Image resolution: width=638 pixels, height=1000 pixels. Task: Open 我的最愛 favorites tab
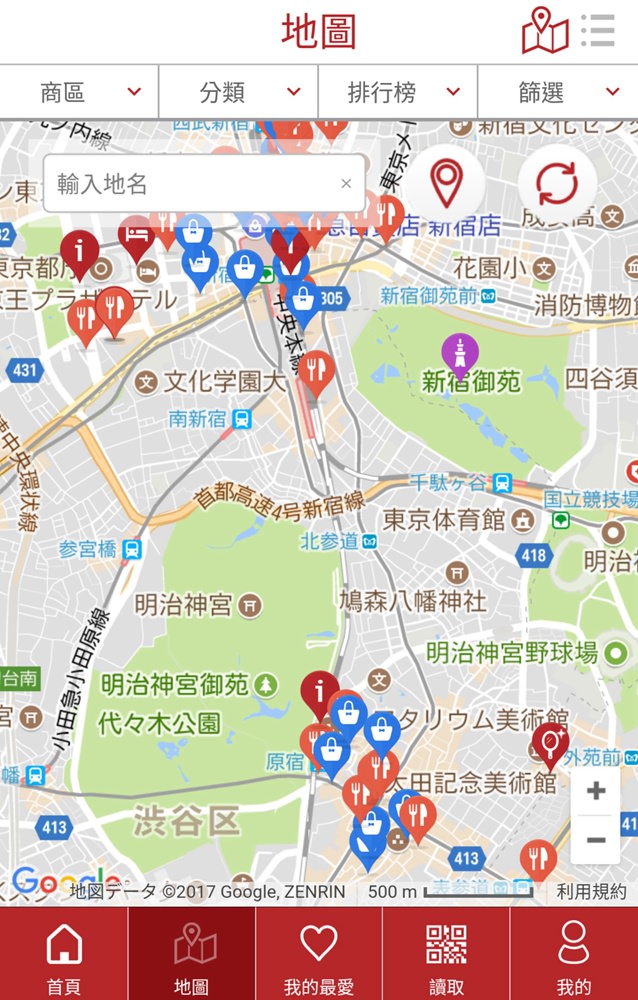[319, 954]
